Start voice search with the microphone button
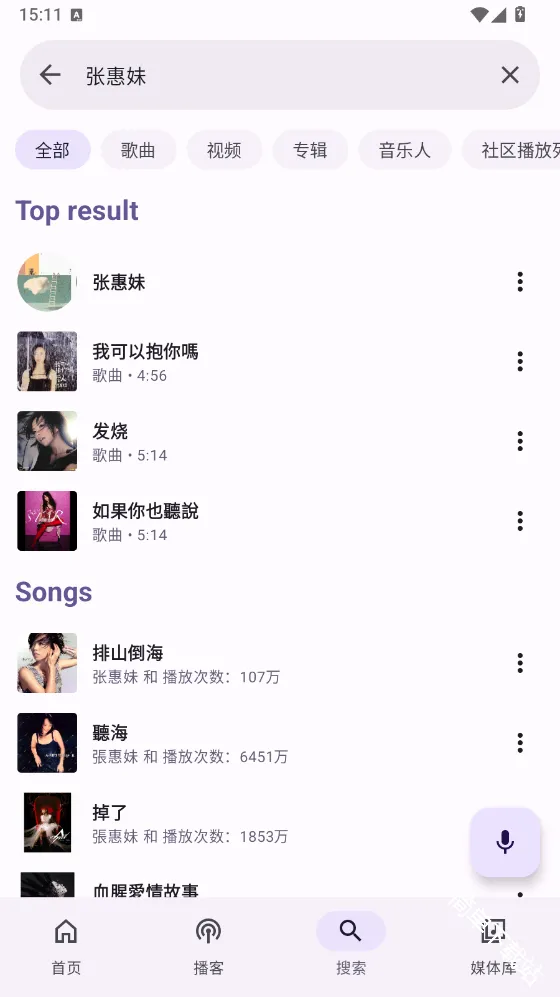 coord(505,842)
